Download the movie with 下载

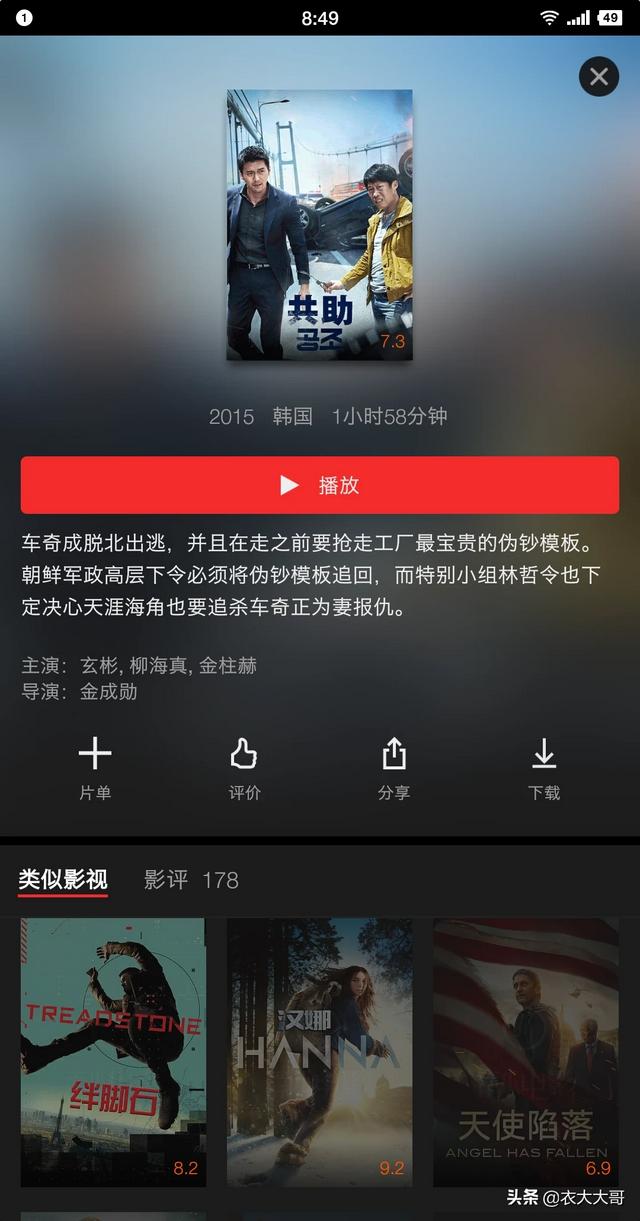[544, 767]
